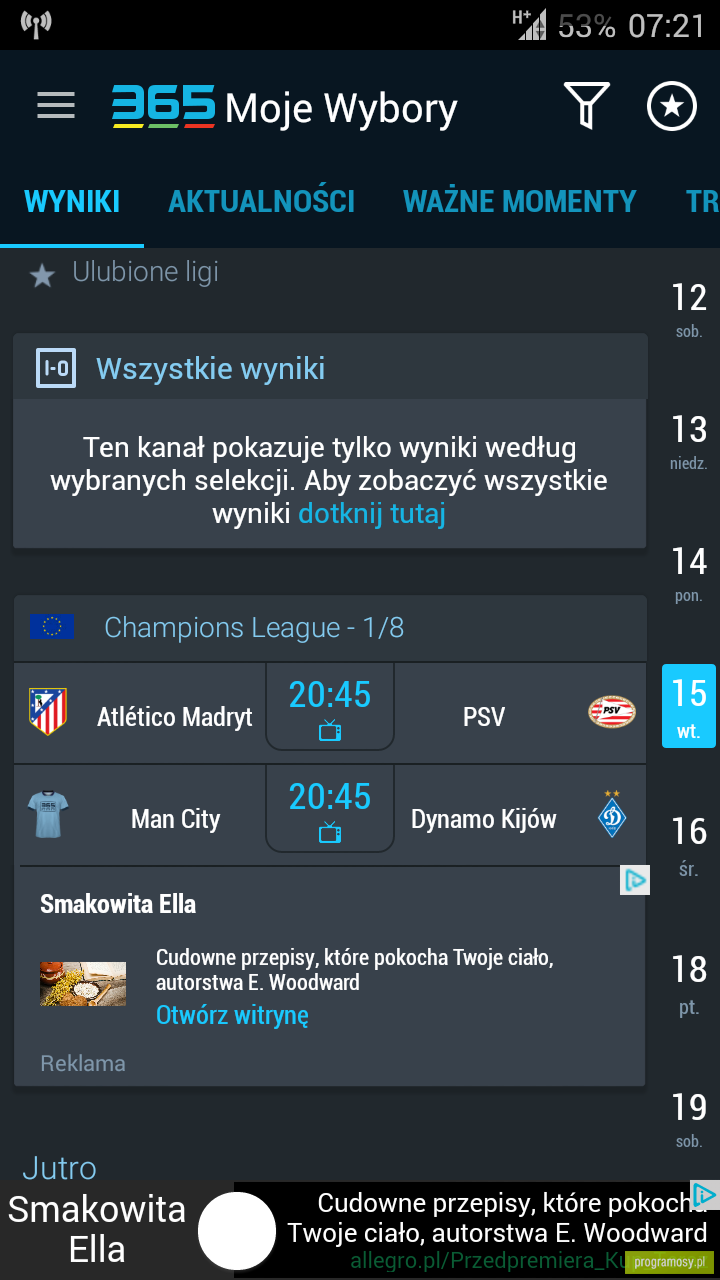Viewport: 720px width, 1280px height.
Task: Switch to the Aktualności tab
Action: tap(261, 202)
